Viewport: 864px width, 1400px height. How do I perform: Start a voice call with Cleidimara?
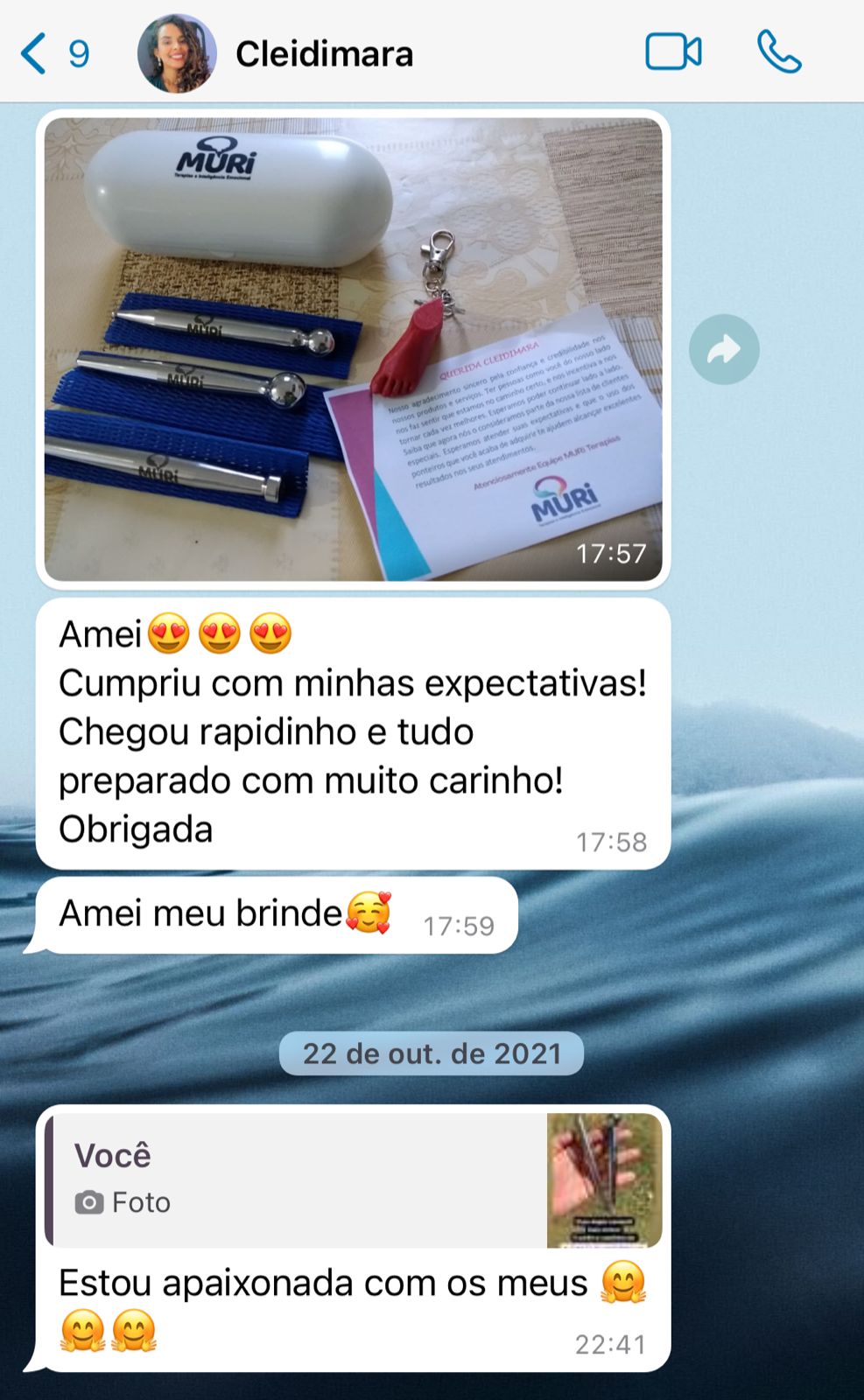[x=778, y=52]
